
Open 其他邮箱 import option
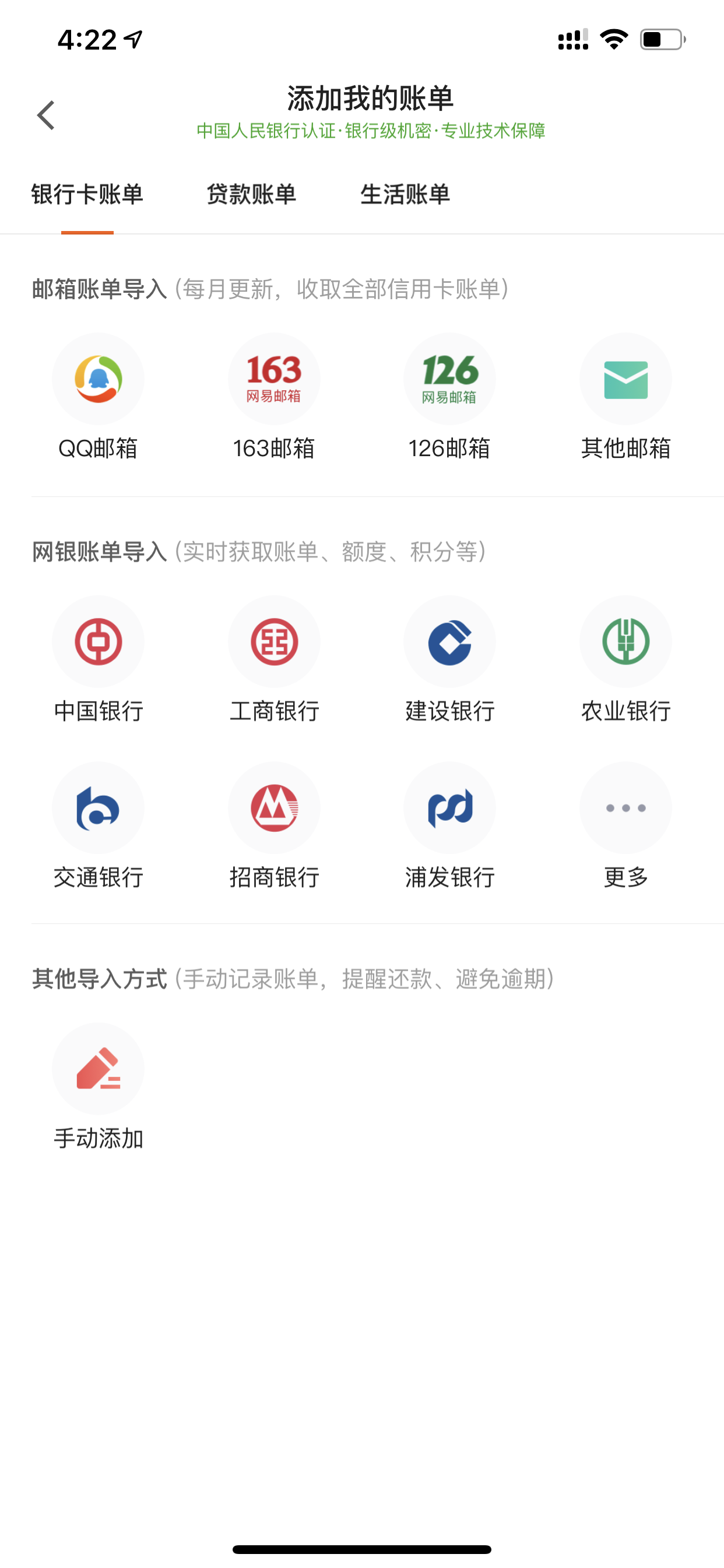click(x=625, y=397)
